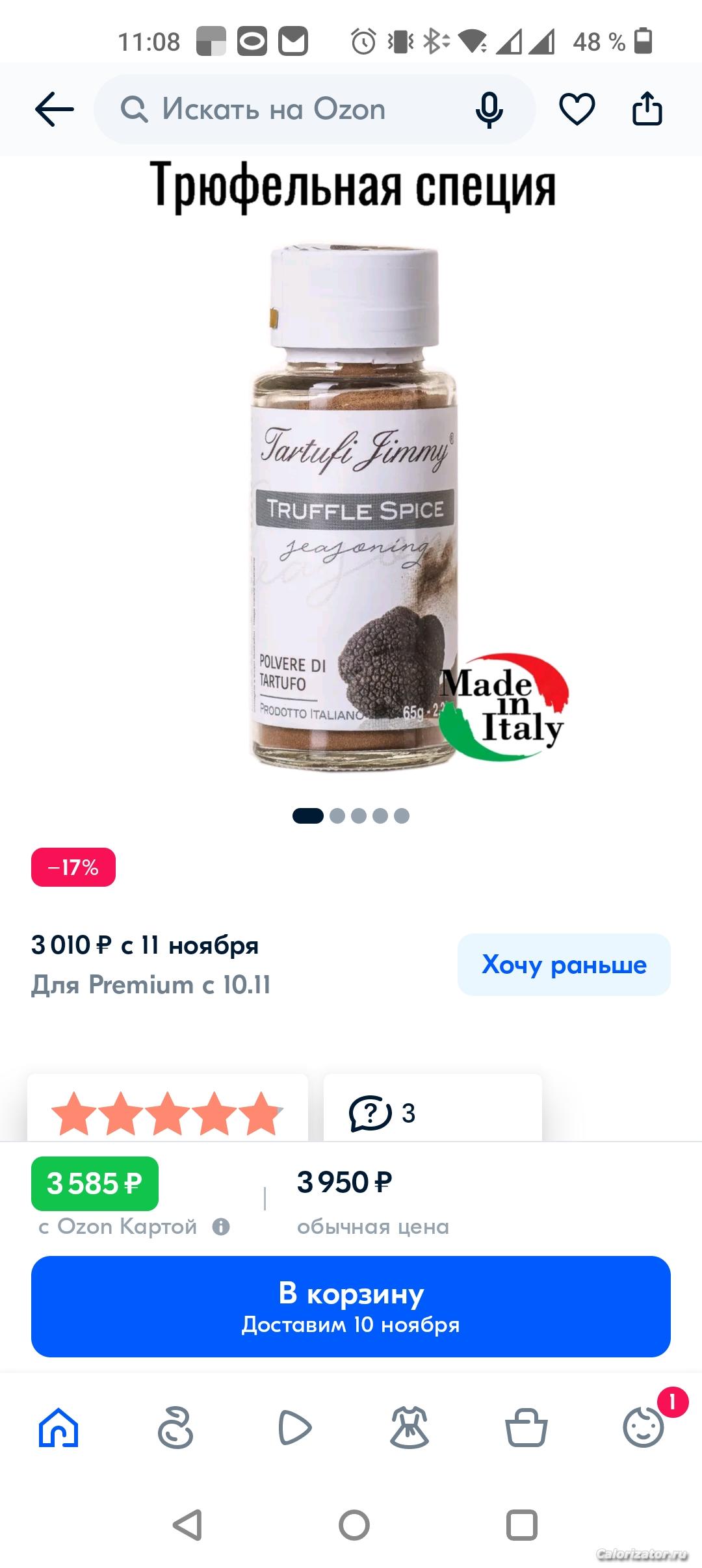Tap the "Хочу раньше" button
Screen dimensions: 702x1568
click(x=564, y=965)
